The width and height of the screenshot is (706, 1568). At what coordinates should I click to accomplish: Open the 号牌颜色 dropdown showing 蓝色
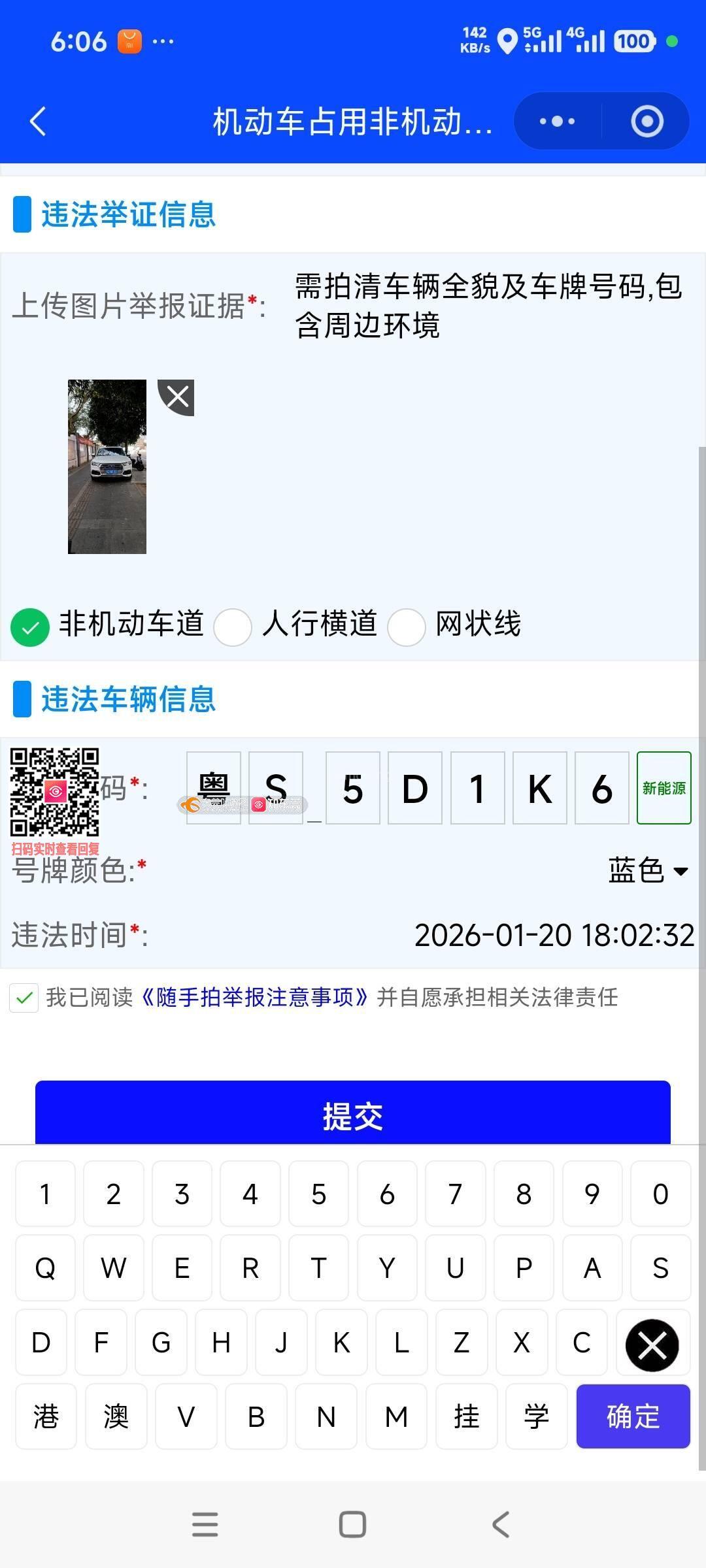(x=647, y=870)
